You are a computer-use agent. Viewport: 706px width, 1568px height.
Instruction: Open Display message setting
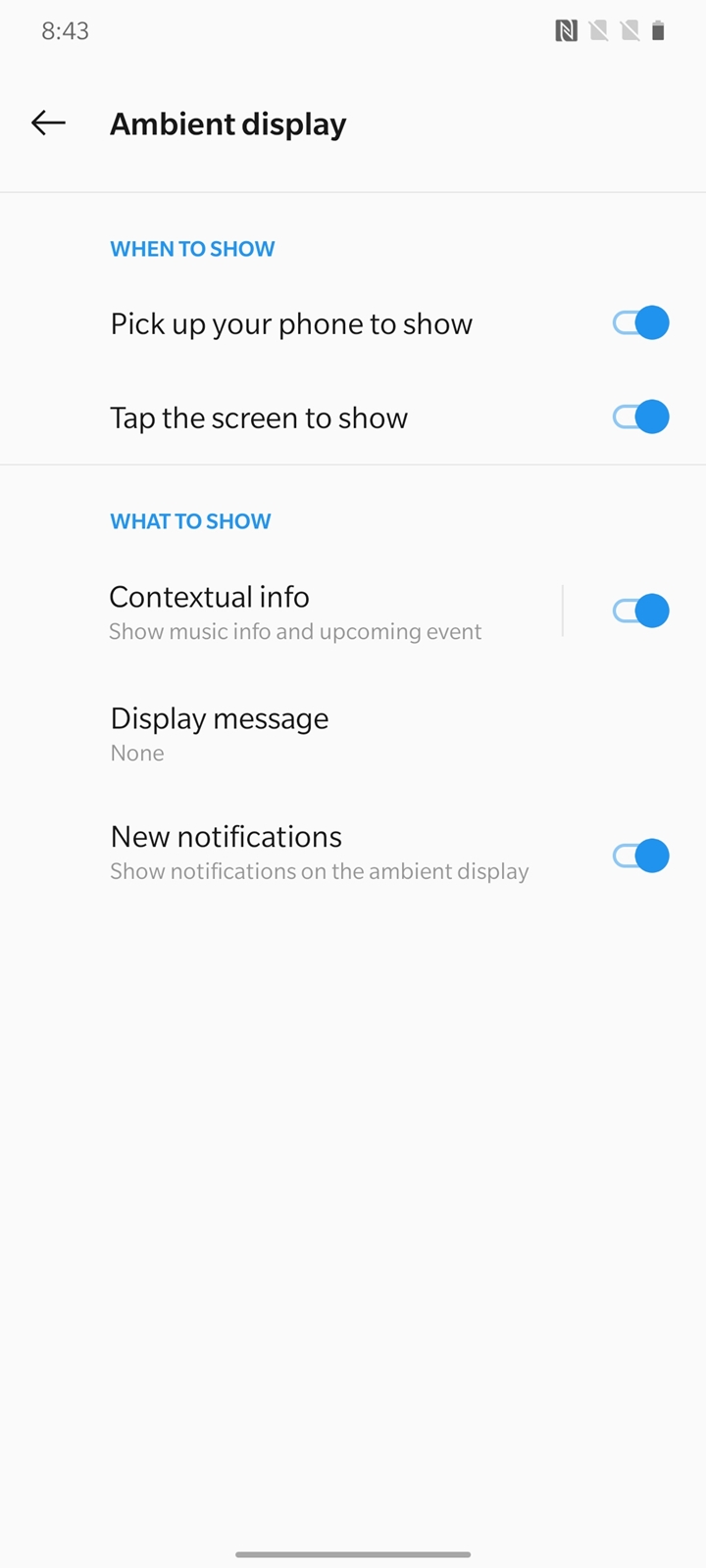(353, 734)
